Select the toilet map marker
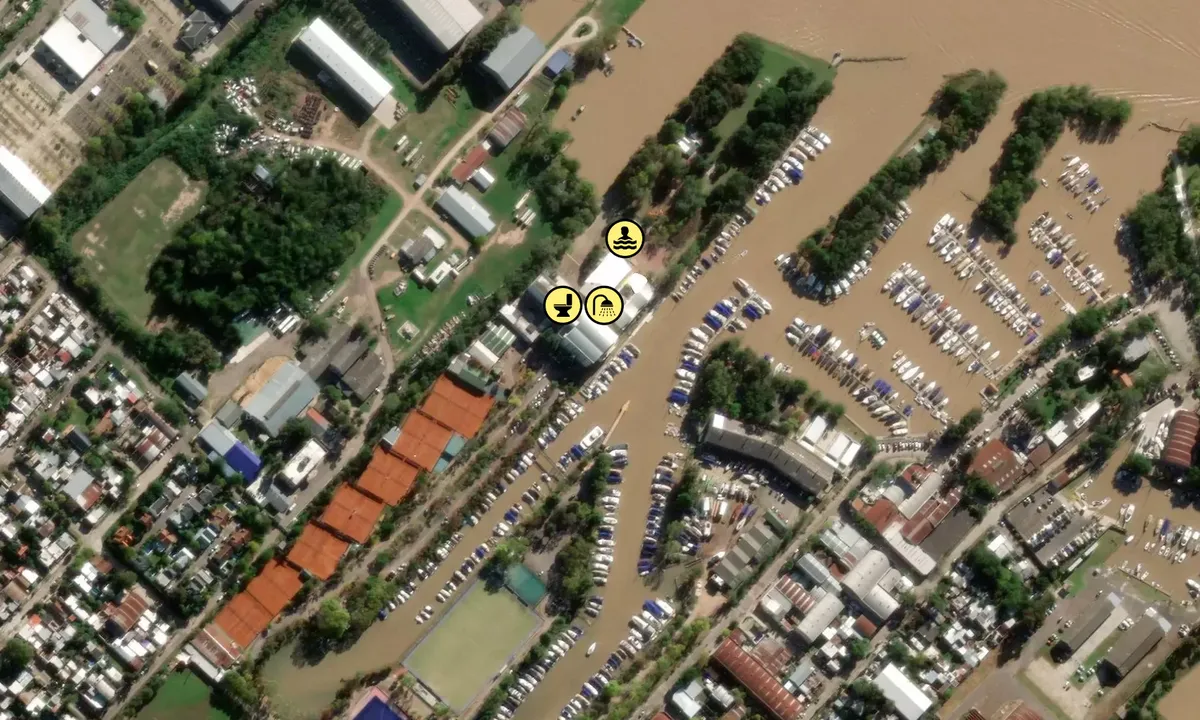1200x720 pixels. click(563, 305)
